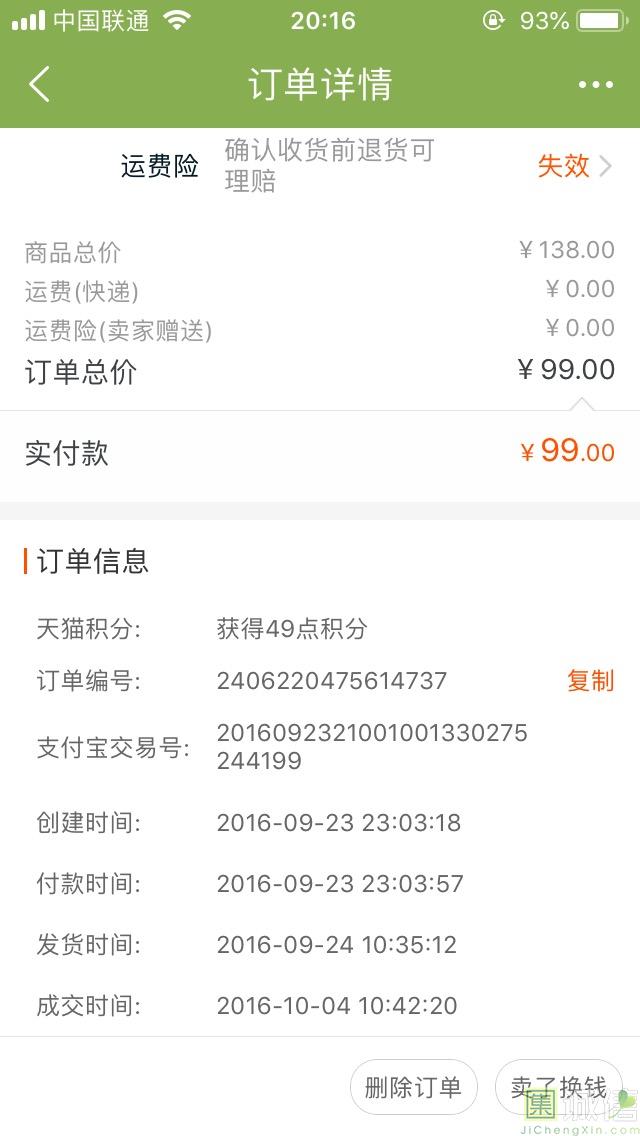Tap the 卖了换钱 button

point(558,1087)
